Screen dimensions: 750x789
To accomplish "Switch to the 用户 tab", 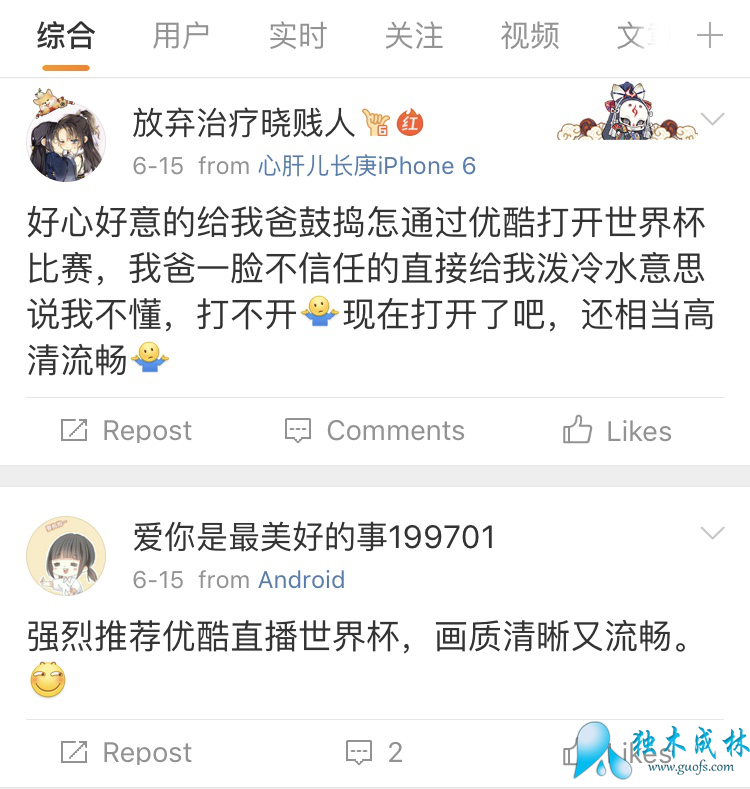I will [x=181, y=37].
